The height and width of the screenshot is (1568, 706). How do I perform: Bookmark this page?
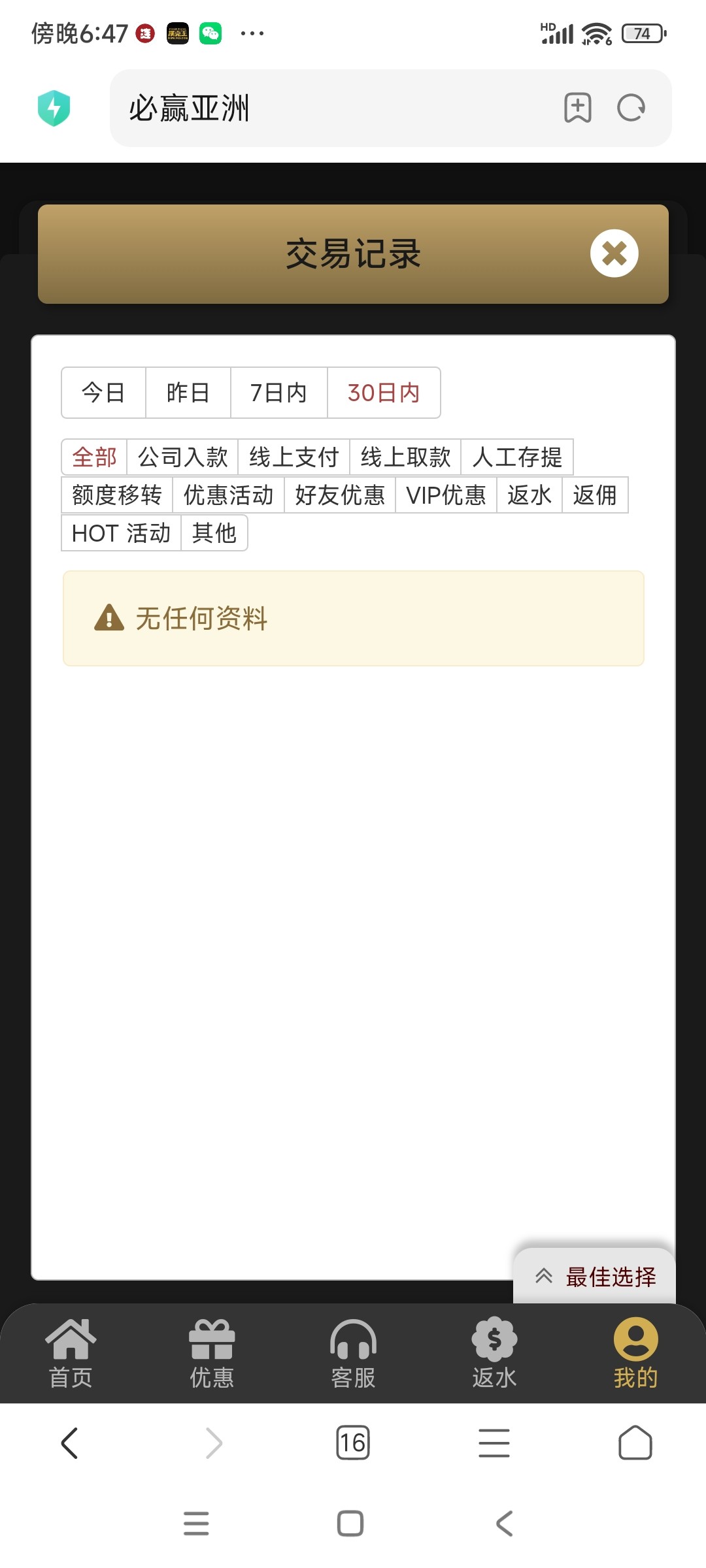pyautogui.click(x=578, y=108)
